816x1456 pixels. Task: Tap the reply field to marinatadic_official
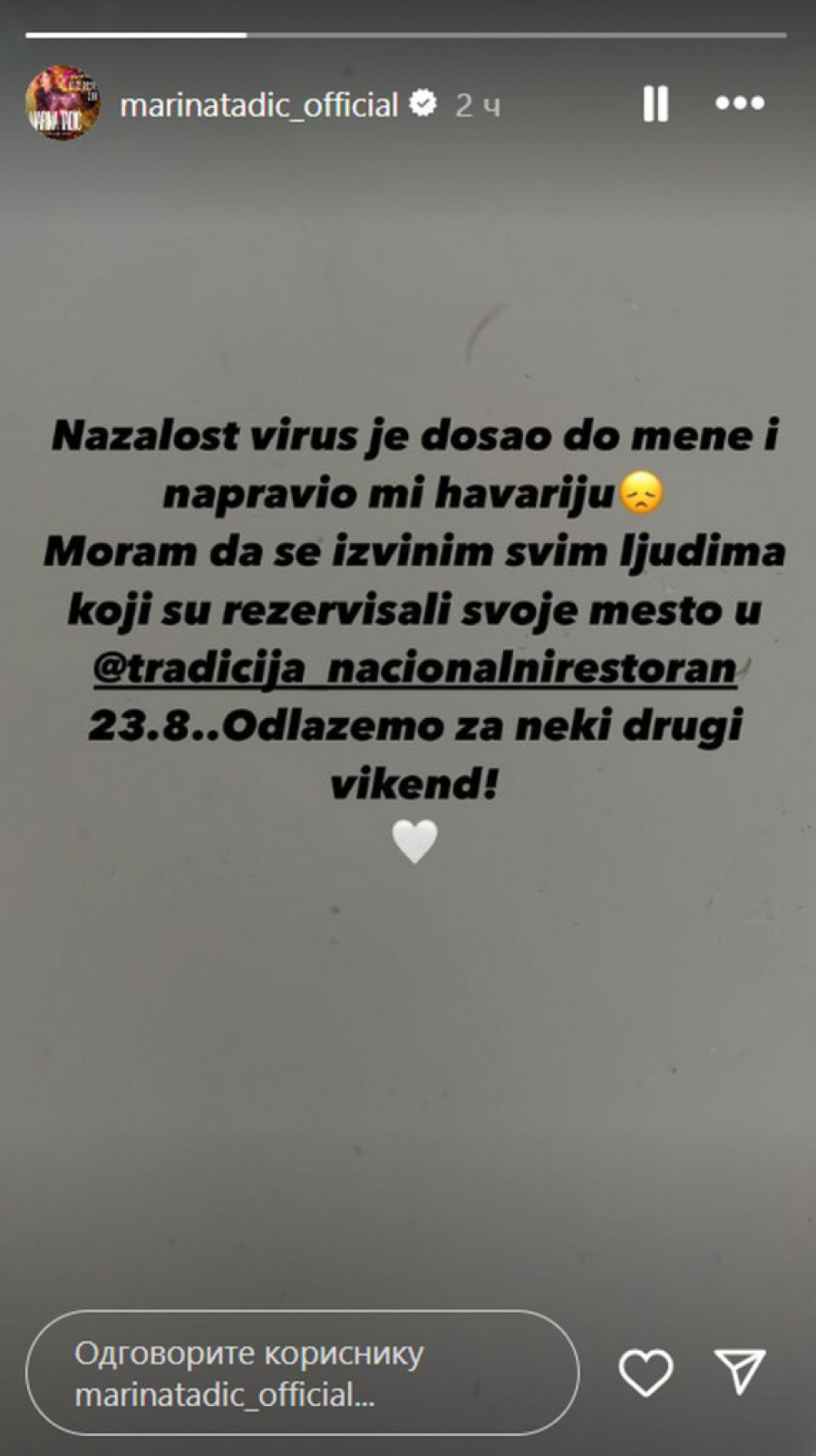(301, 1373)
